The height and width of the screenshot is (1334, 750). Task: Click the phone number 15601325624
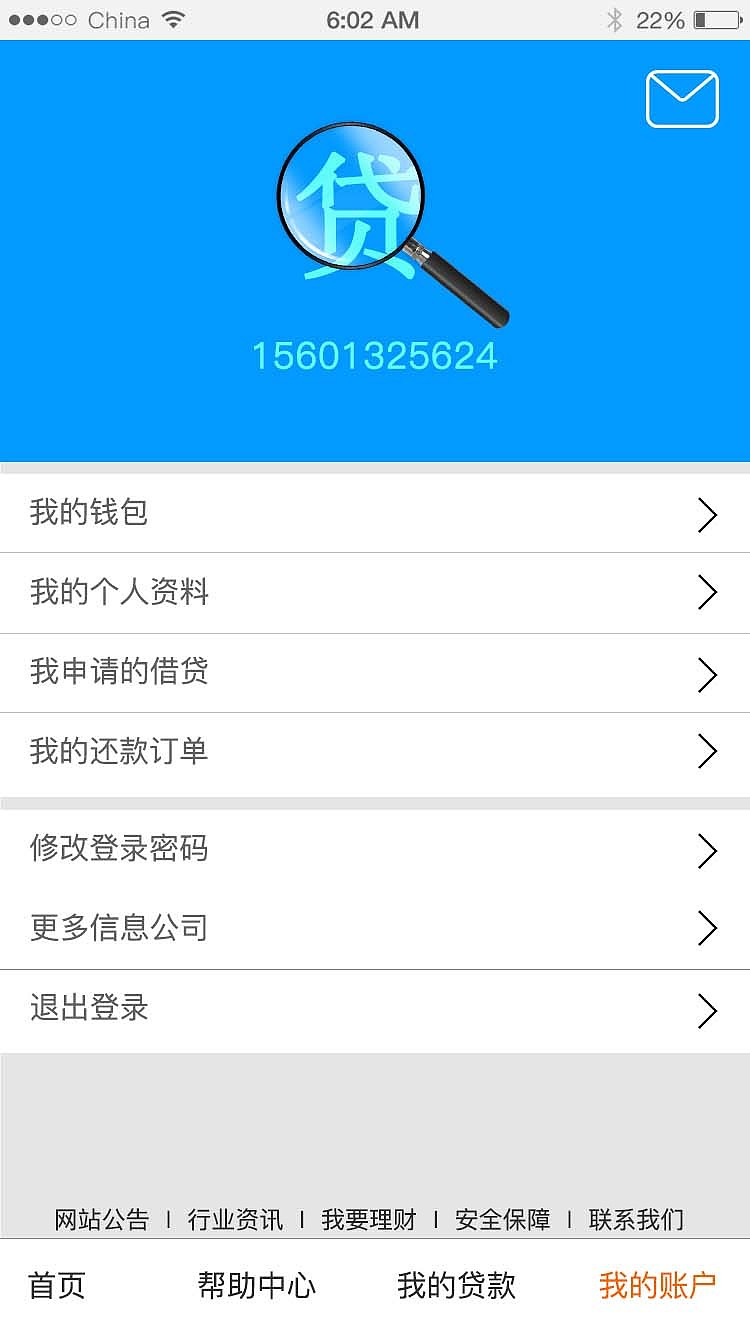(x=374, y=354)
